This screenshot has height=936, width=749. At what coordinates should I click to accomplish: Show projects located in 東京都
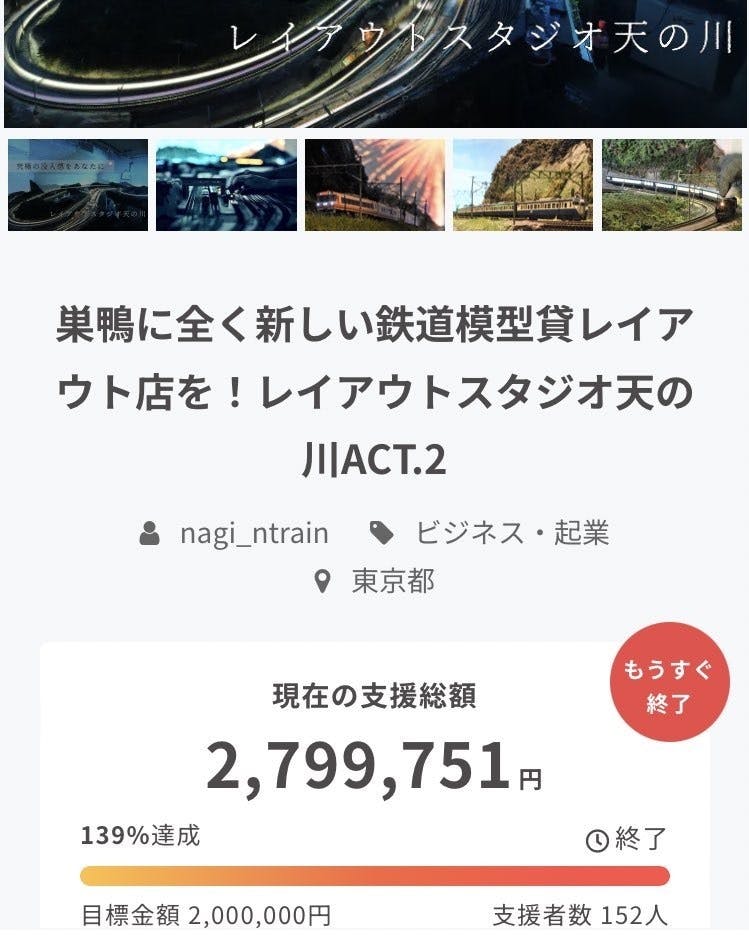(392, 581)
